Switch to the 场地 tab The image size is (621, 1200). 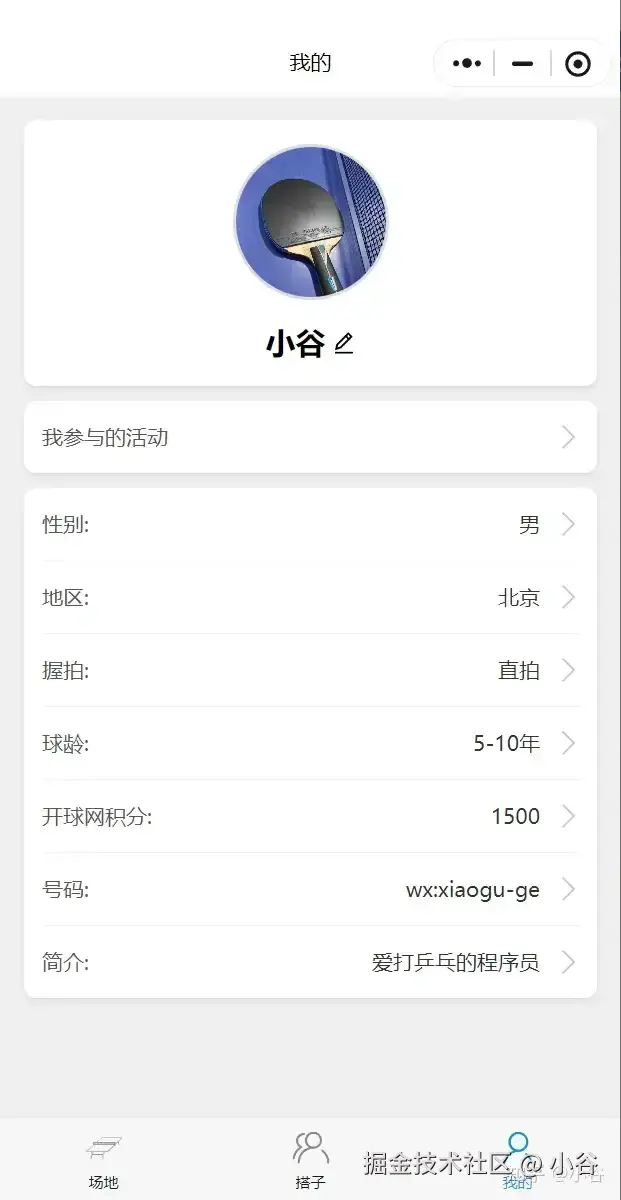click(103, 1160)
